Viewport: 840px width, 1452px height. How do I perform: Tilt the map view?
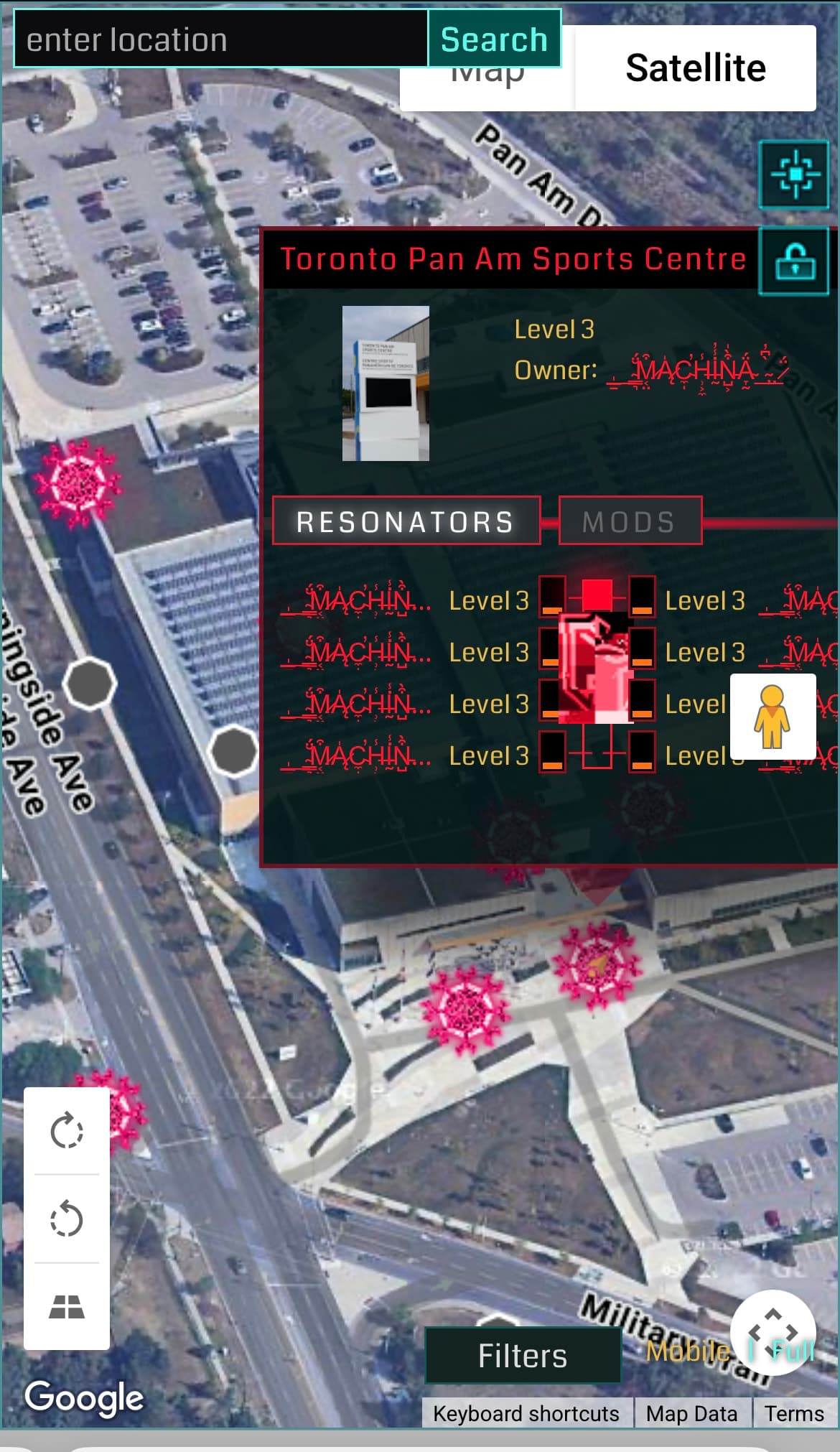pyautogui.click(x=67, y=1306)
